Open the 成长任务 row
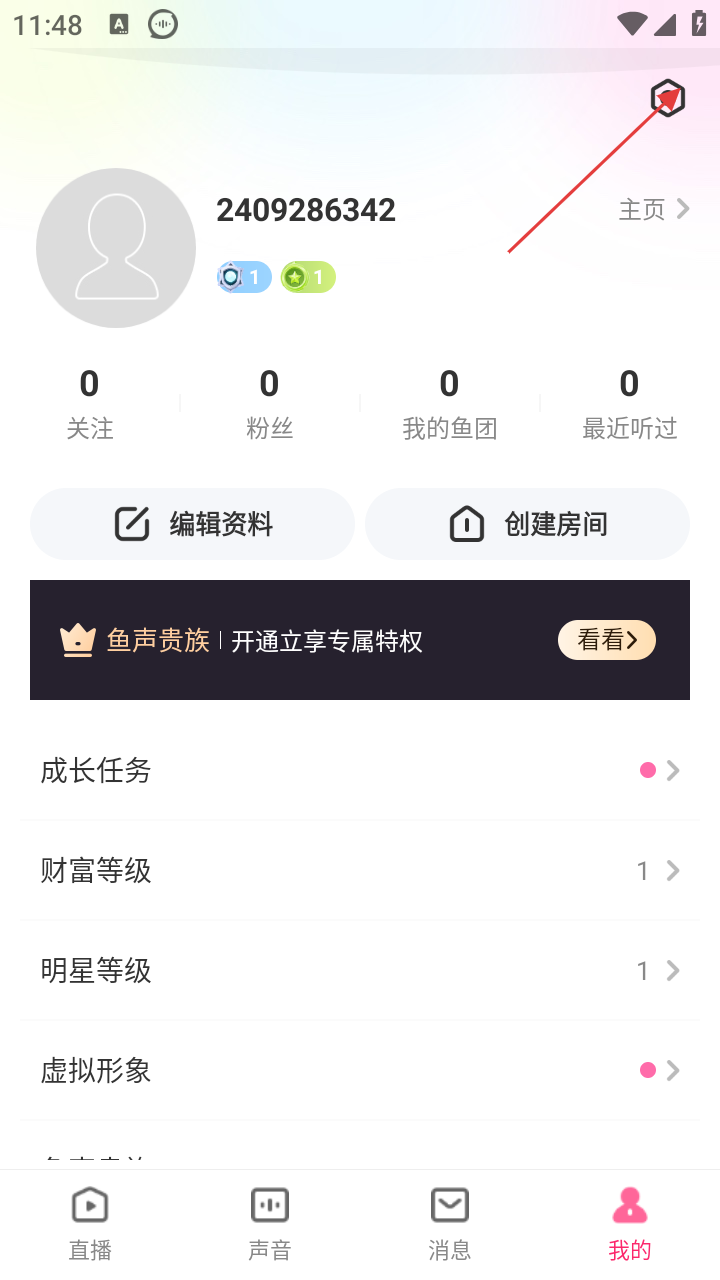Viewport: 720px width, 1280px height. [360, 770]
